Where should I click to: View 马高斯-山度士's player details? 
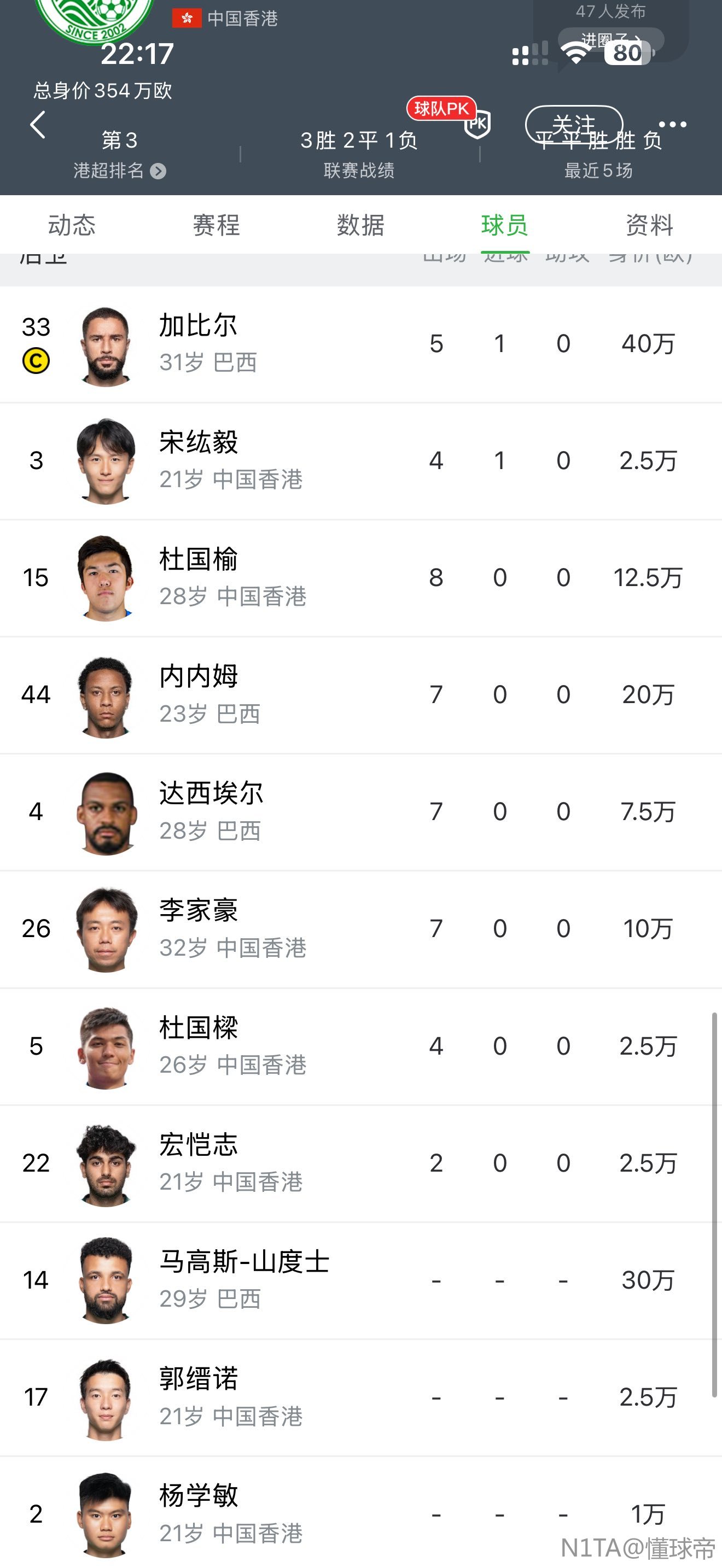243,1279
